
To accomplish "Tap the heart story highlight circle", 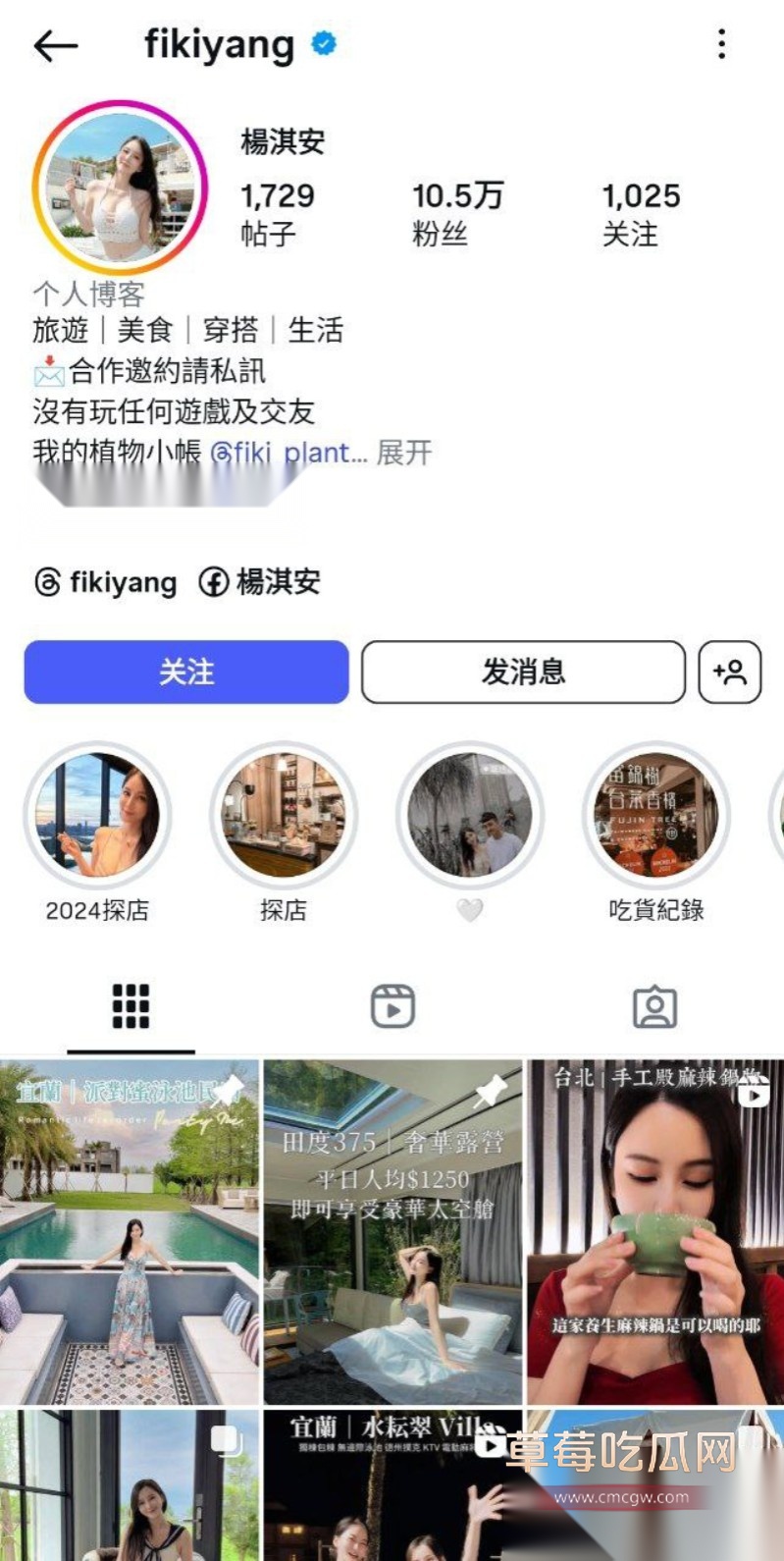I will [x=469, y=816].
